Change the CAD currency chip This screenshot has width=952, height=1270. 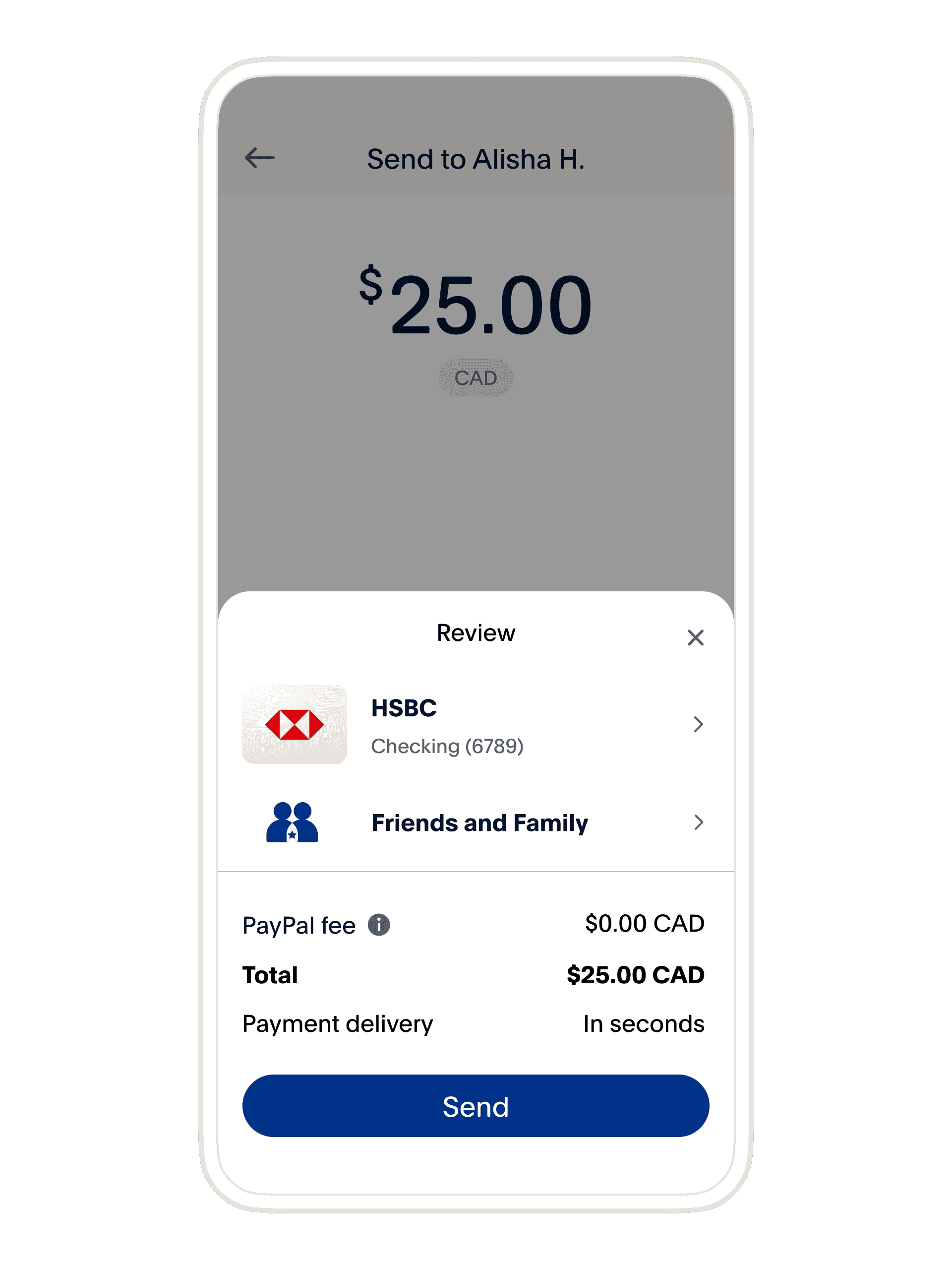click(475, 378)
